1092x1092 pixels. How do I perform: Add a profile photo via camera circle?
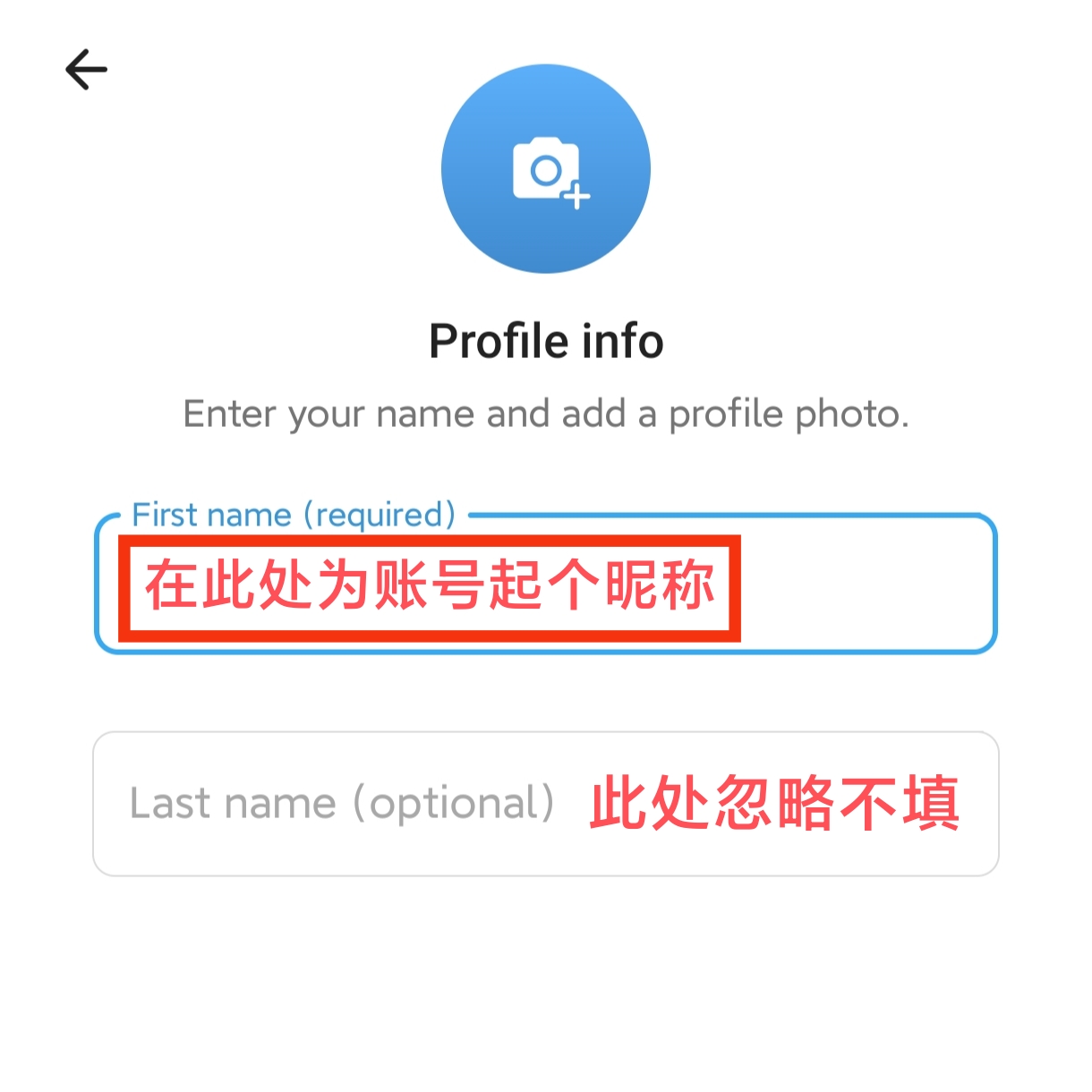546,169
